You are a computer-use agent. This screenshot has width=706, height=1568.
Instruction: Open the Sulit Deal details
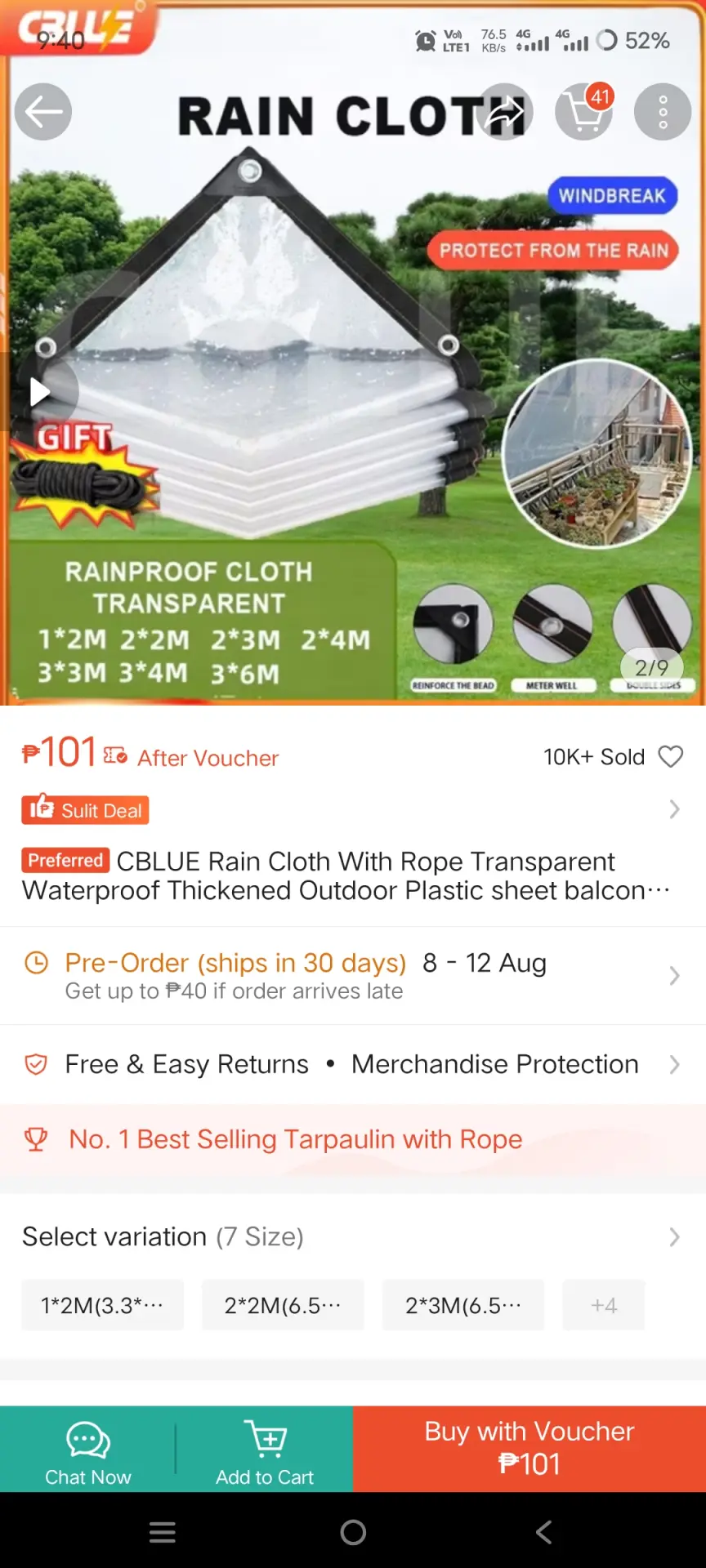tap(353, 810)
